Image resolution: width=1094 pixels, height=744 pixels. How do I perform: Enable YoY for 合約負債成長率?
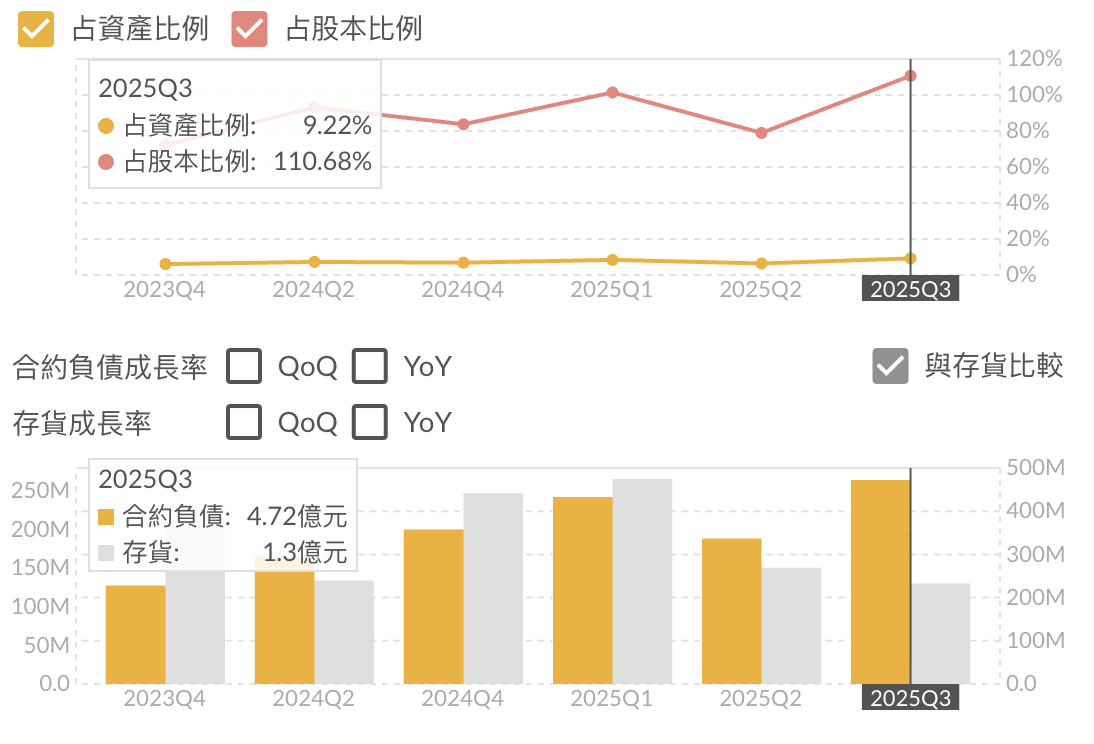click(x=370, y=366)
